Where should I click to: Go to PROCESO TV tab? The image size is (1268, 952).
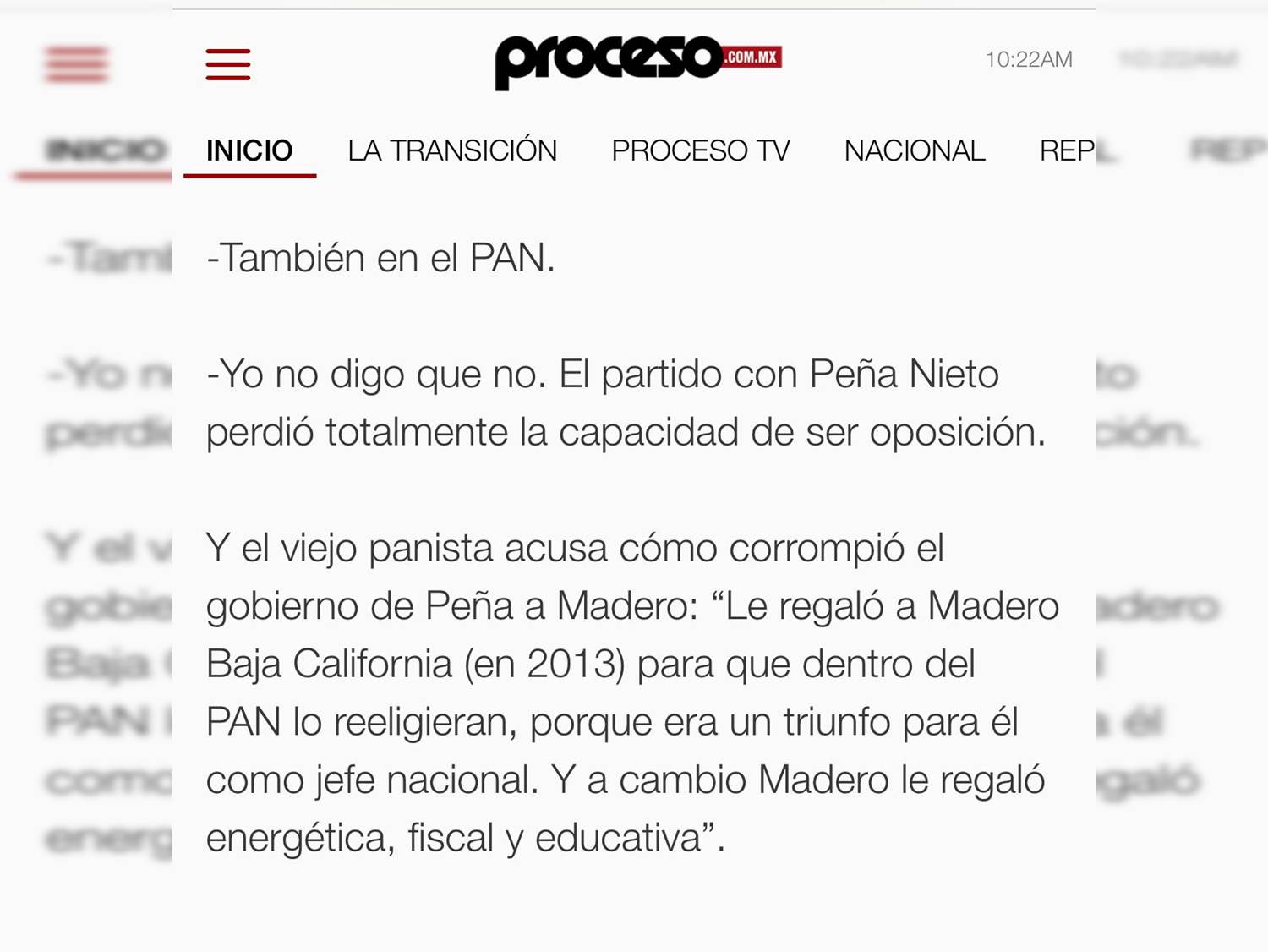(700, 150)
